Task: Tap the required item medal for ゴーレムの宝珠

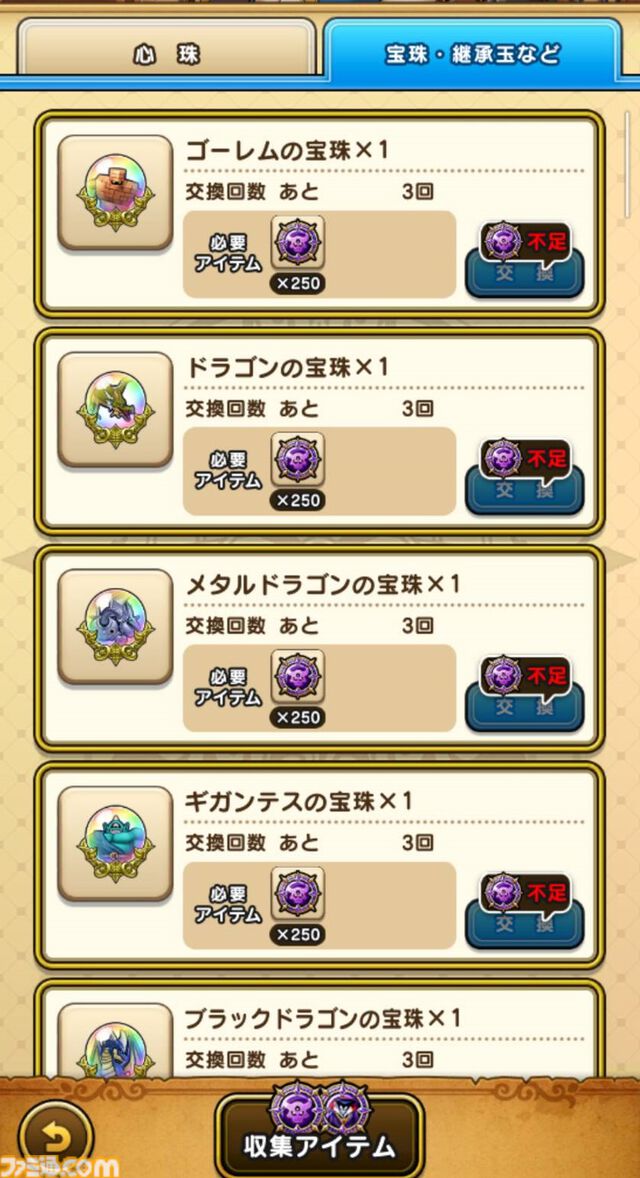Action: [x=297, y=243]
